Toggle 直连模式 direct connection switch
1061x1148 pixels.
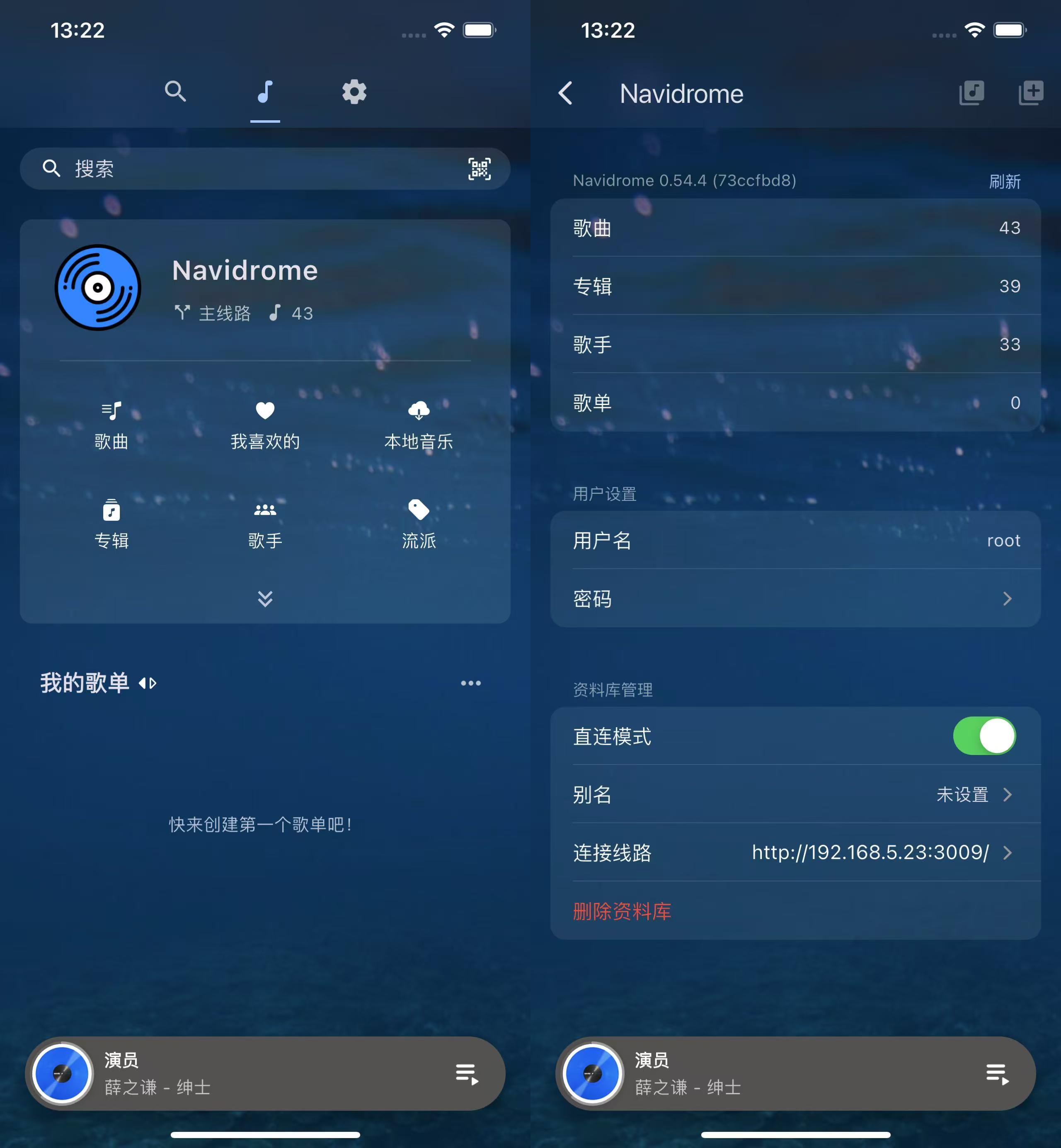coord(984,736)
